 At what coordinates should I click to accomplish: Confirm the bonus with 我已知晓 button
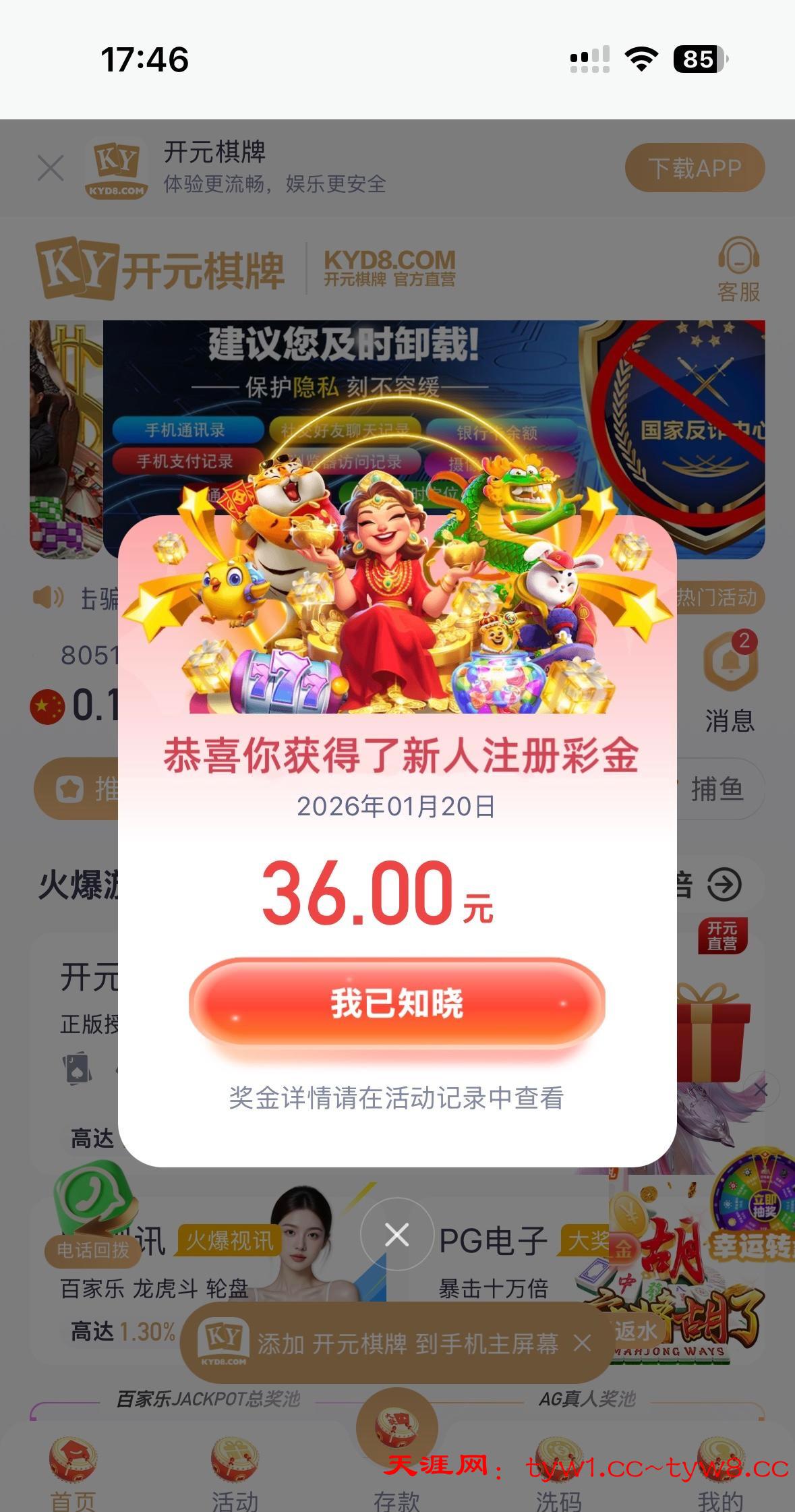[x=396, y=1003]
